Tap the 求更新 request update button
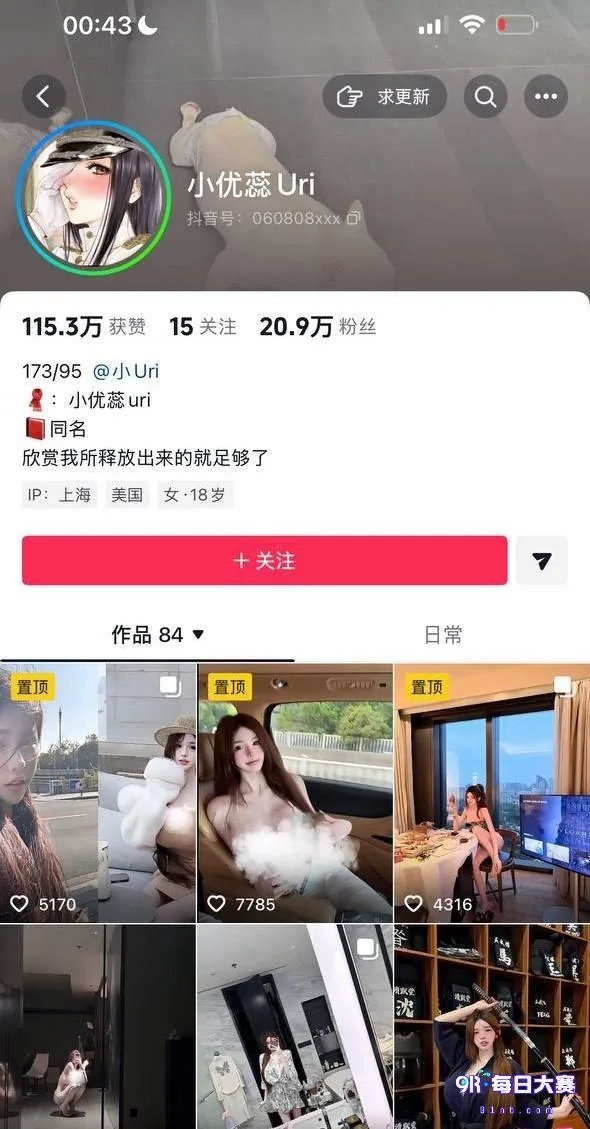The height and width of the screenshot is (1129, 590). click(384, 96)
